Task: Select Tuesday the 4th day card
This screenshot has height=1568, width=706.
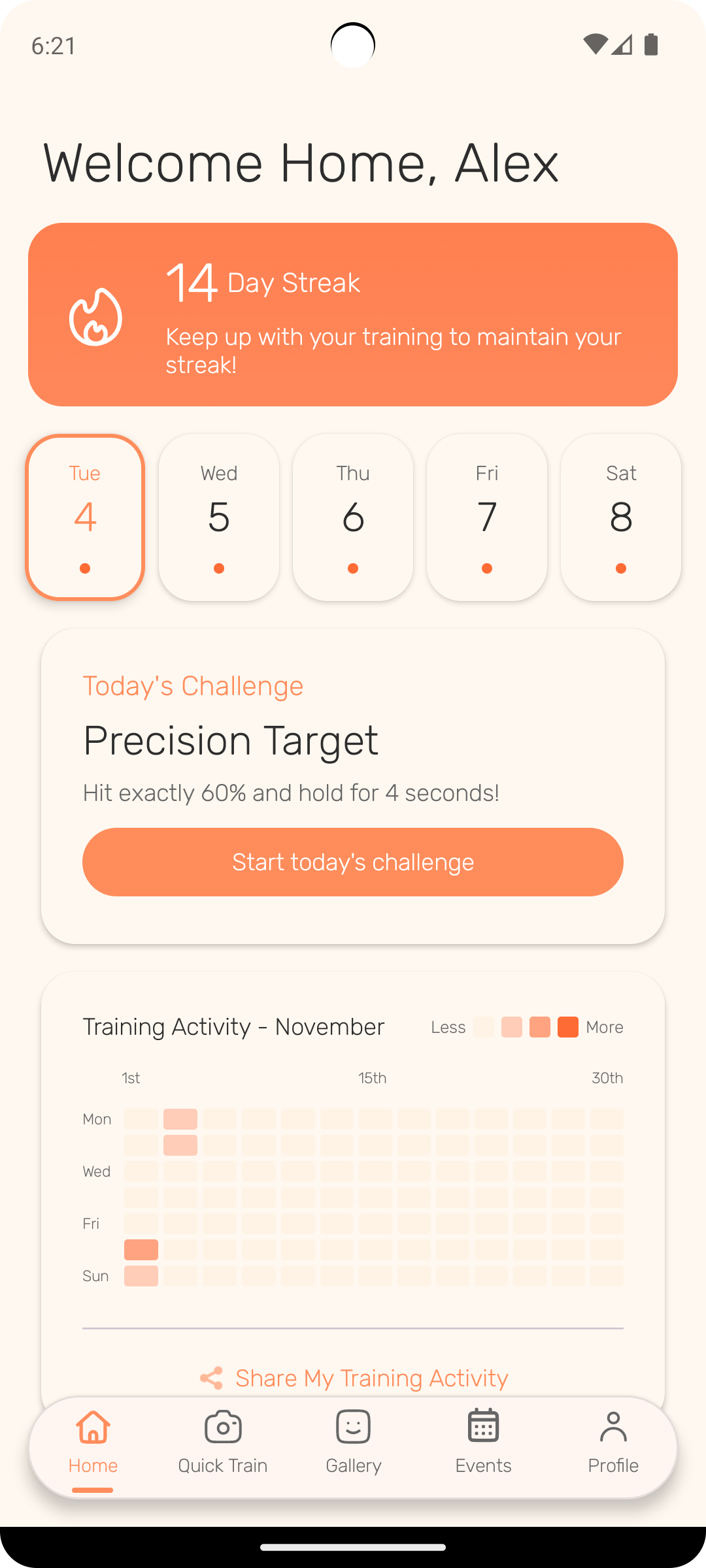Action: [x=85, y=517]
